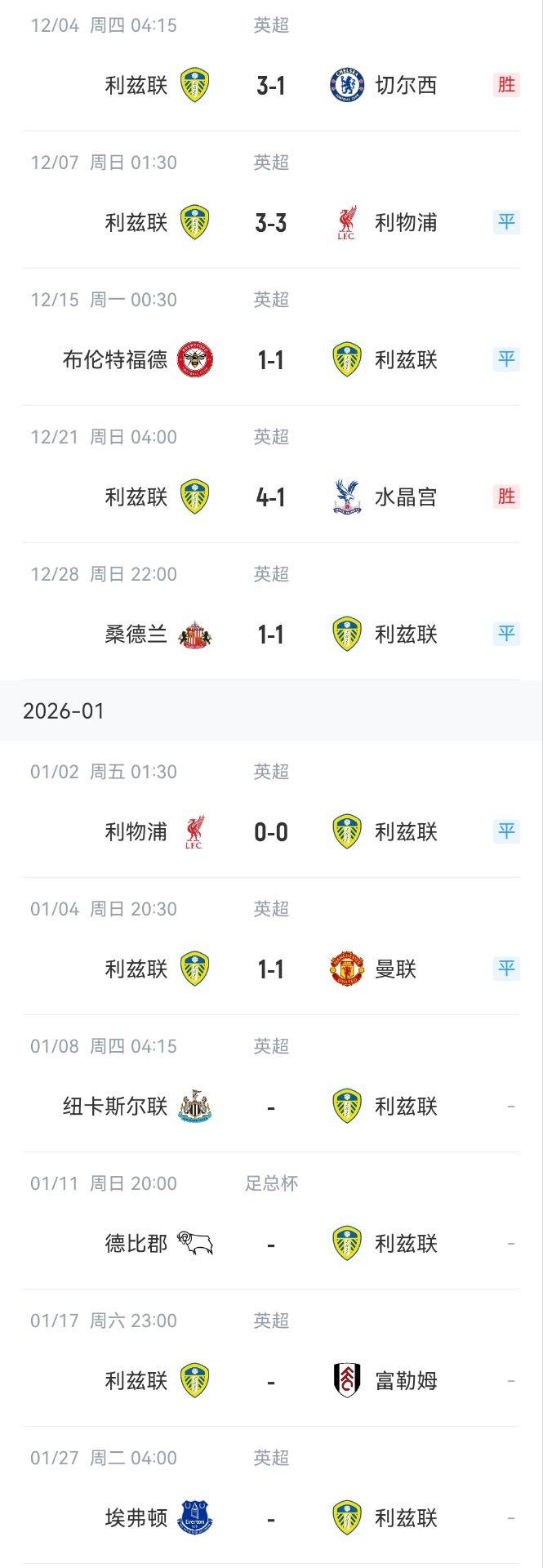Open the 利兹联 3-1 切尔西 match
The image size is (543, 1568).
click(x=270, y=85)
